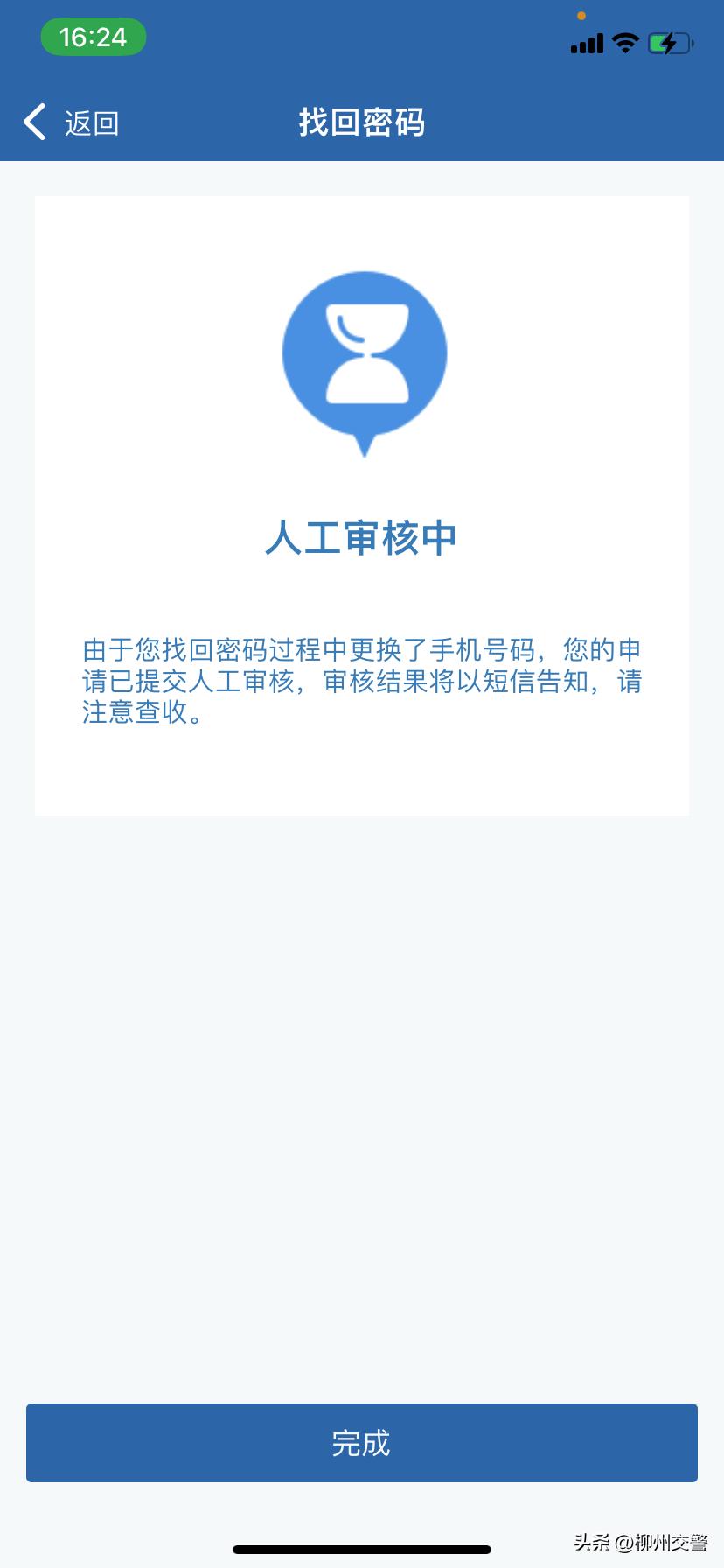Image resolution: width=724 pixels, height=1568 pixels.
Task: Tap the back chevron arrow icon
Action: [33, 121]
